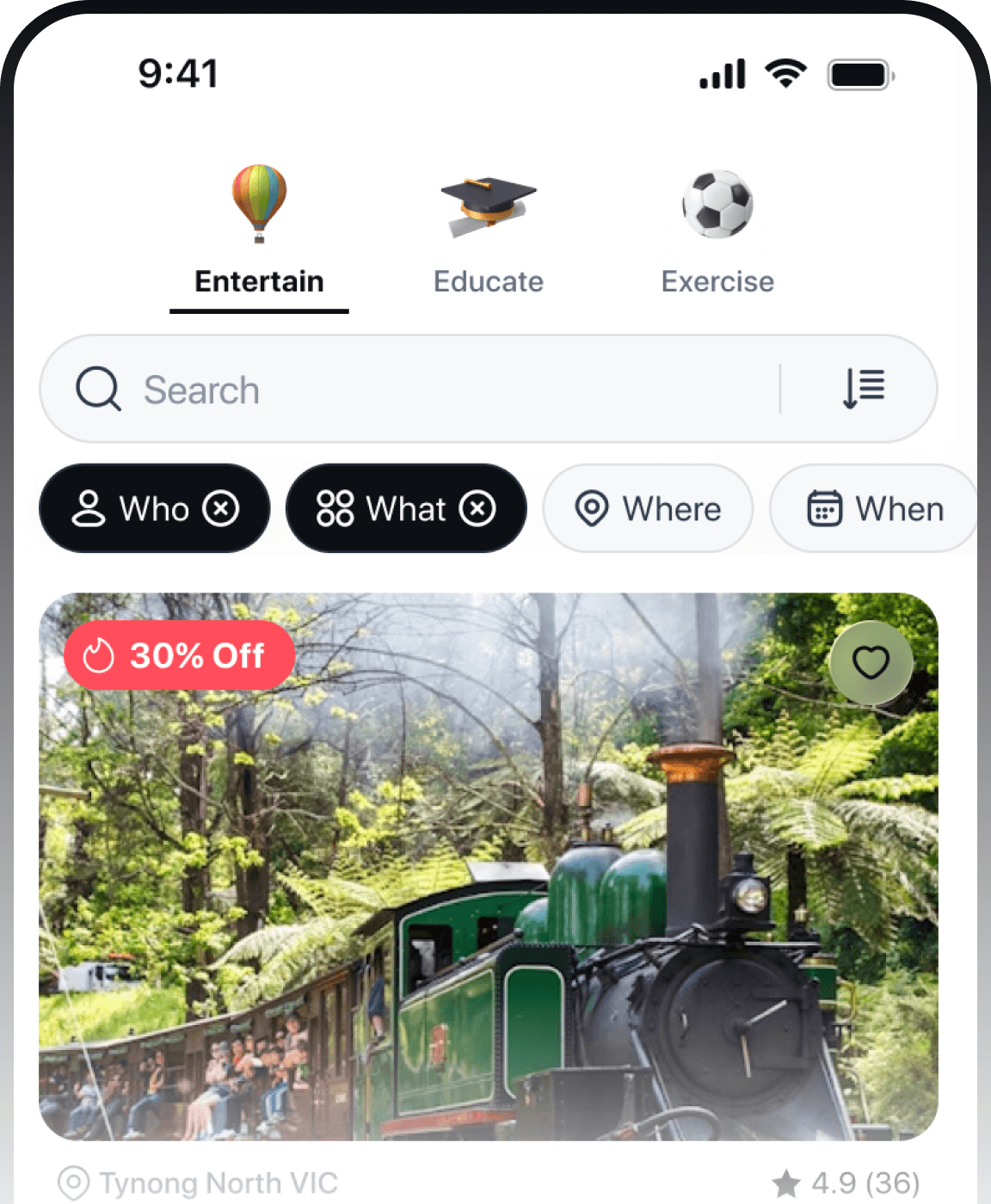Image resolution: width=991 pixels, height=1204 pixels.
Task: Click the calendar icon in When filter
Action: [825, 508]
